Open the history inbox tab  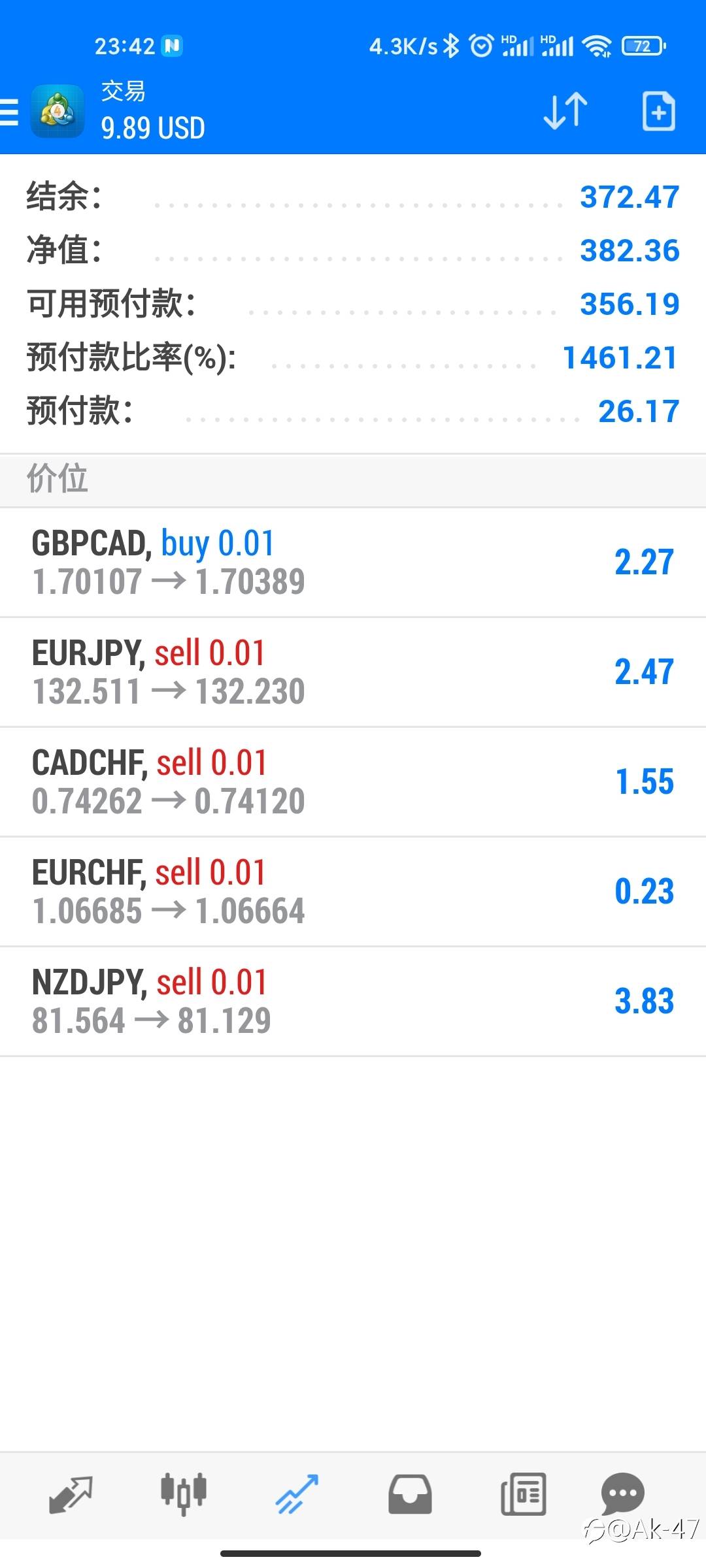[x=410, y=1494]
